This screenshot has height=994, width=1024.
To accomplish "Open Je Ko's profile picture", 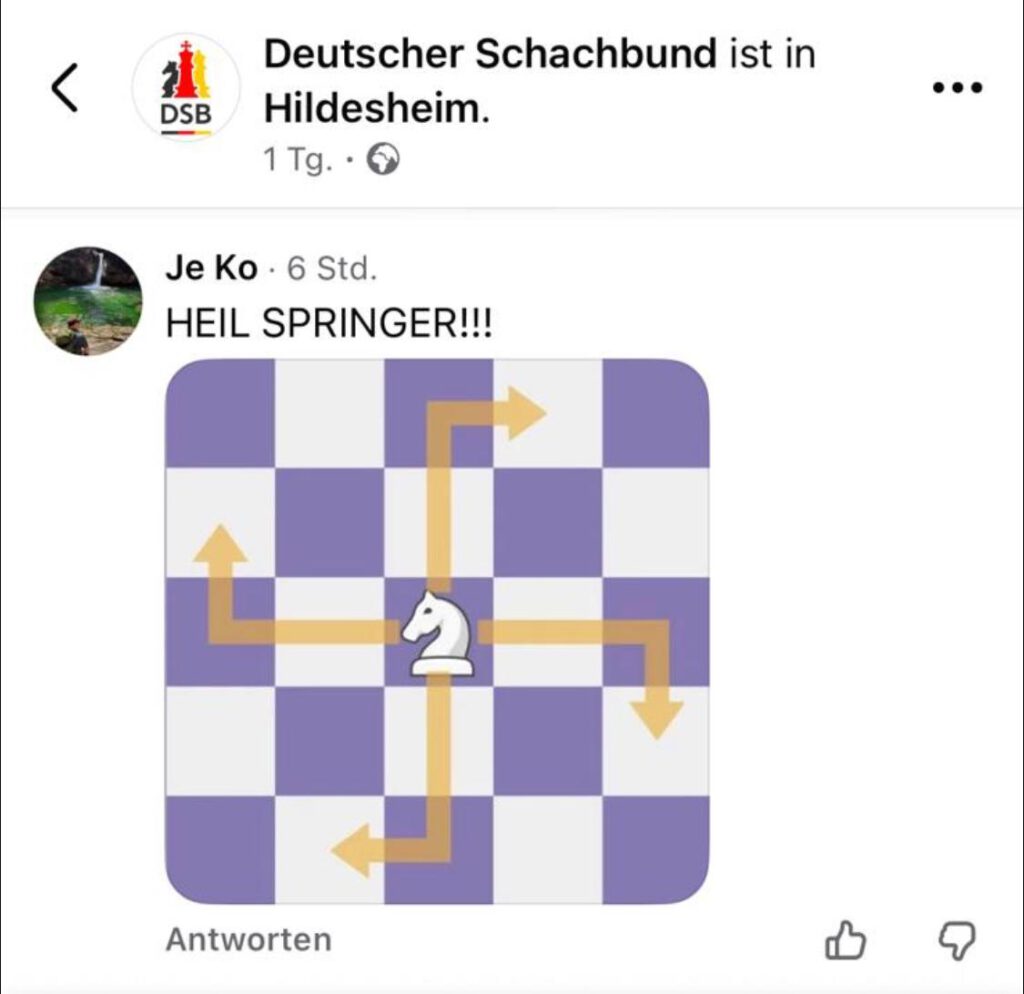I will pos(88,301).
